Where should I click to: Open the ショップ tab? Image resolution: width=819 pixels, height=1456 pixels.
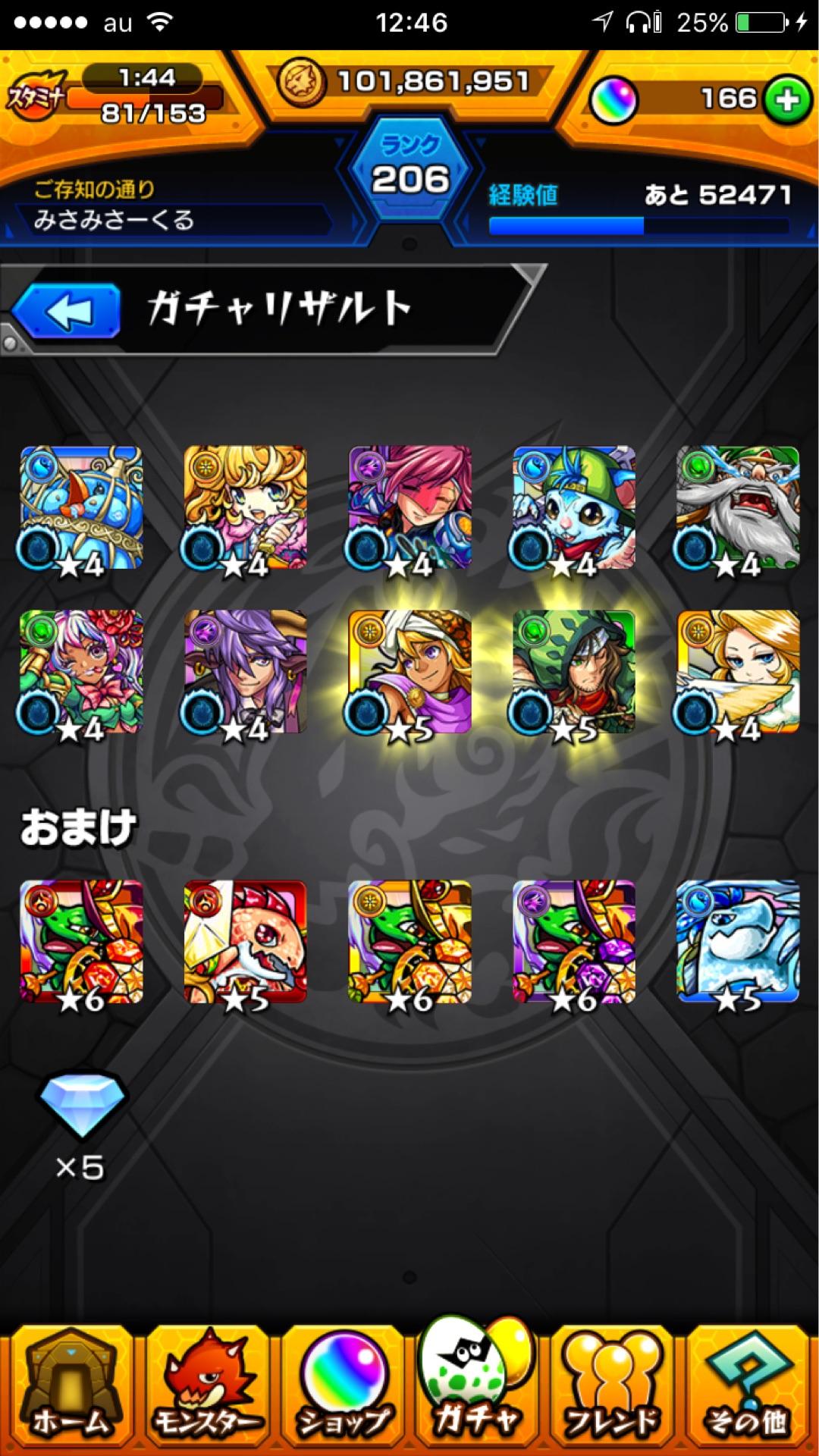point(344,1389)
